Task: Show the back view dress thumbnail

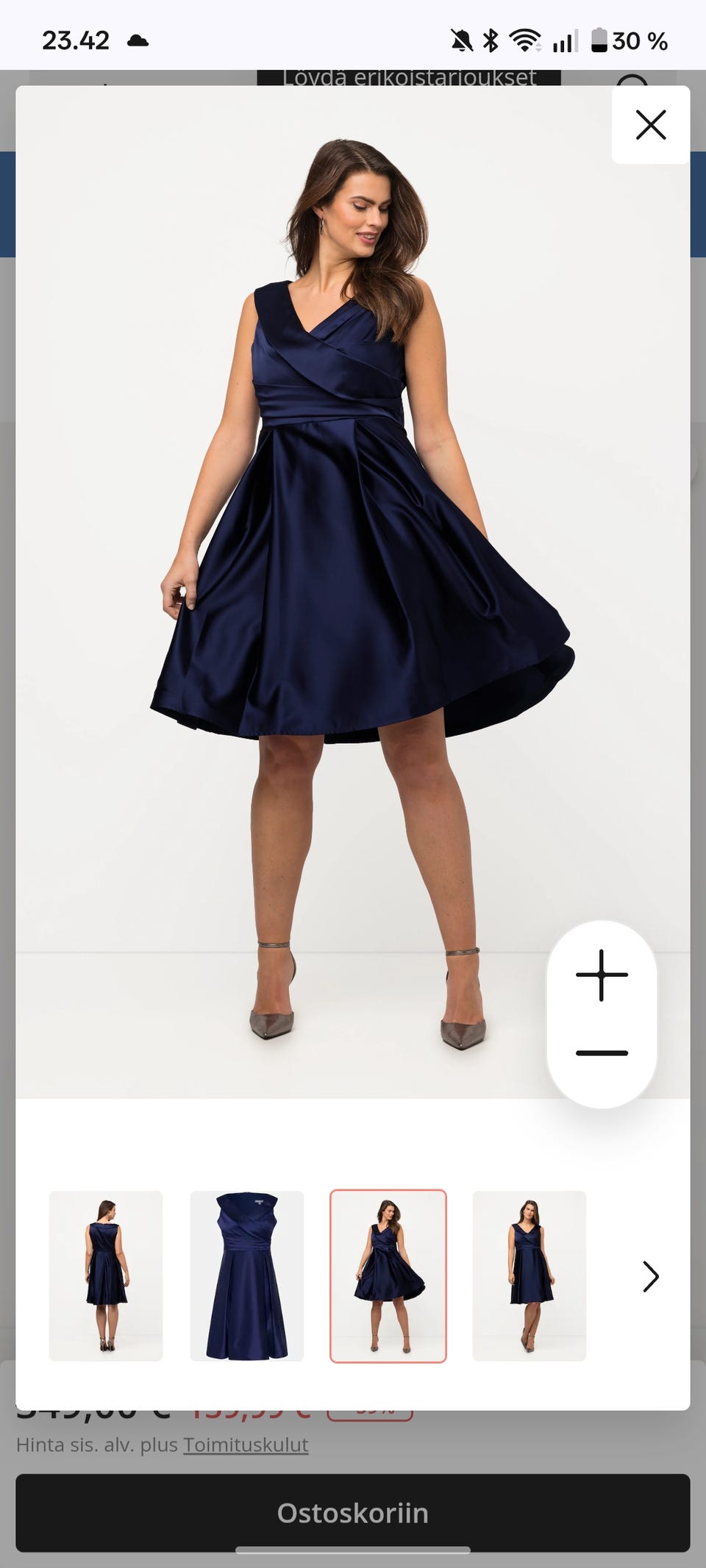Action: [x=106, y=1275]
